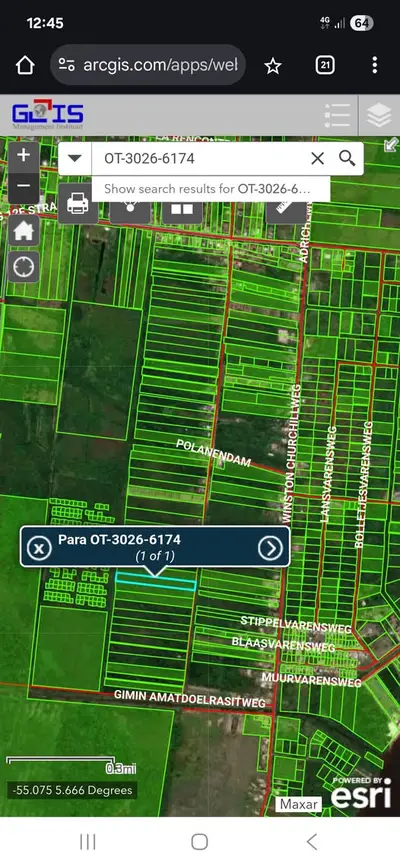The width and height of the screenshot is (400, 867).
Task: Open Chrome overflow menu
Action: tap(375, 65)
